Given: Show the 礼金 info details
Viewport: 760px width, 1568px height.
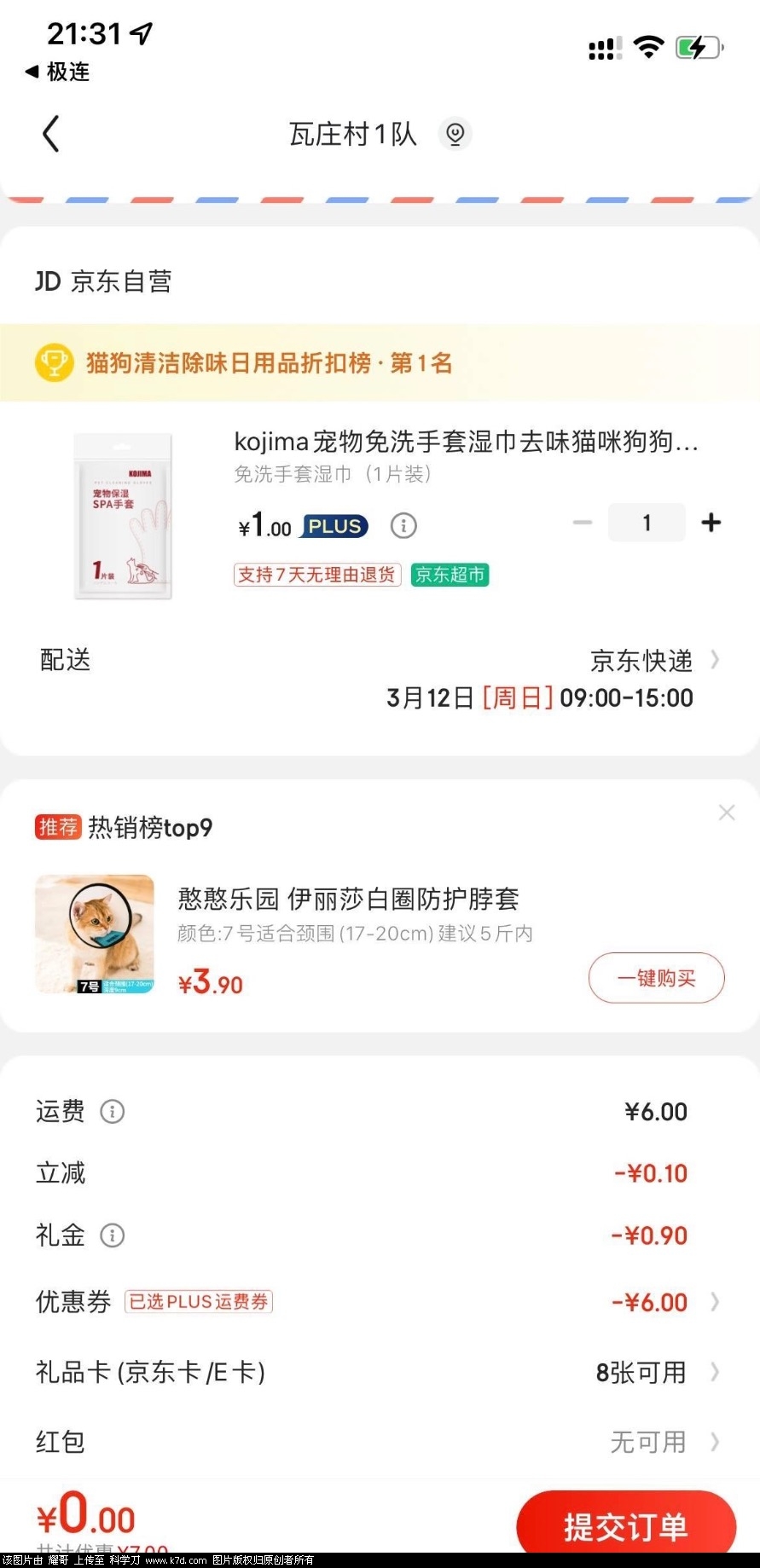Looking at the screenshot, I should 113,1235.
